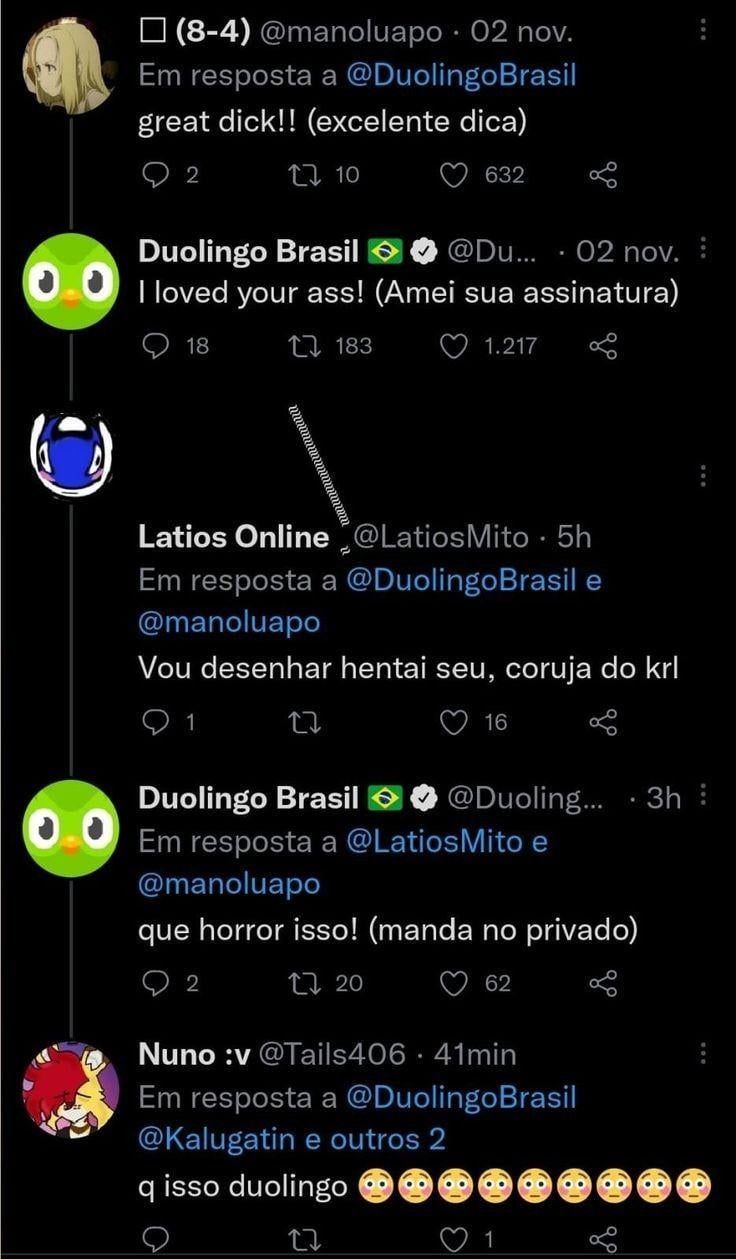Share manoluapo's tweet
The image size is (736, 1259).
pos(603,176)
